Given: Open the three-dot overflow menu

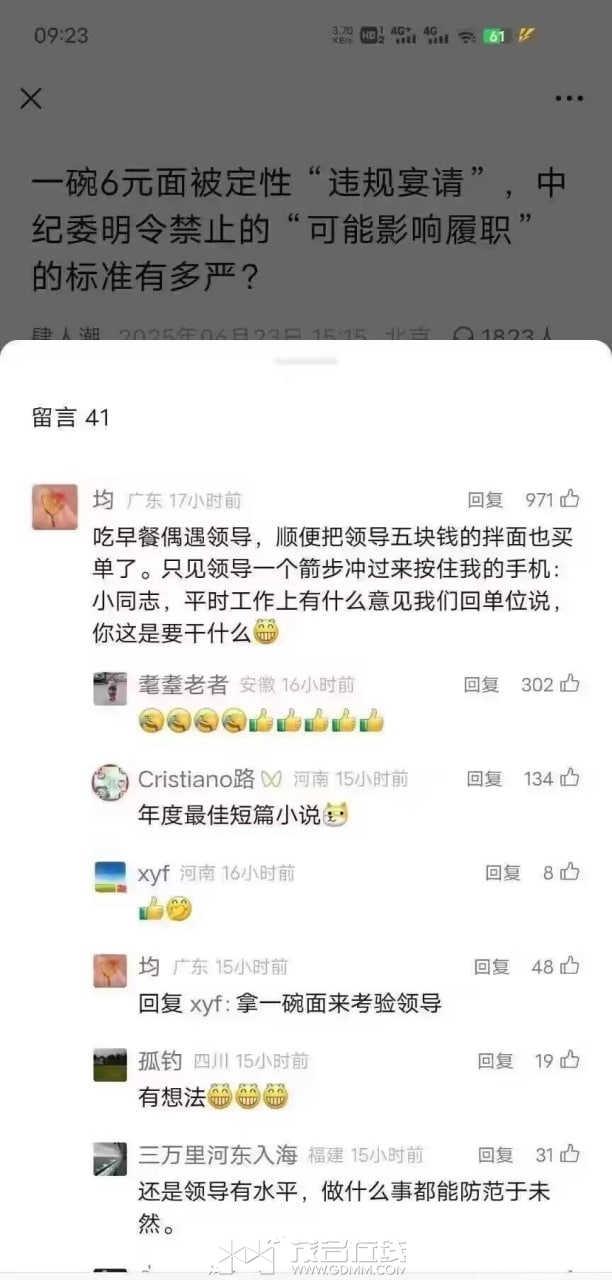Looking at the screenshot, I should click(568, 98).
